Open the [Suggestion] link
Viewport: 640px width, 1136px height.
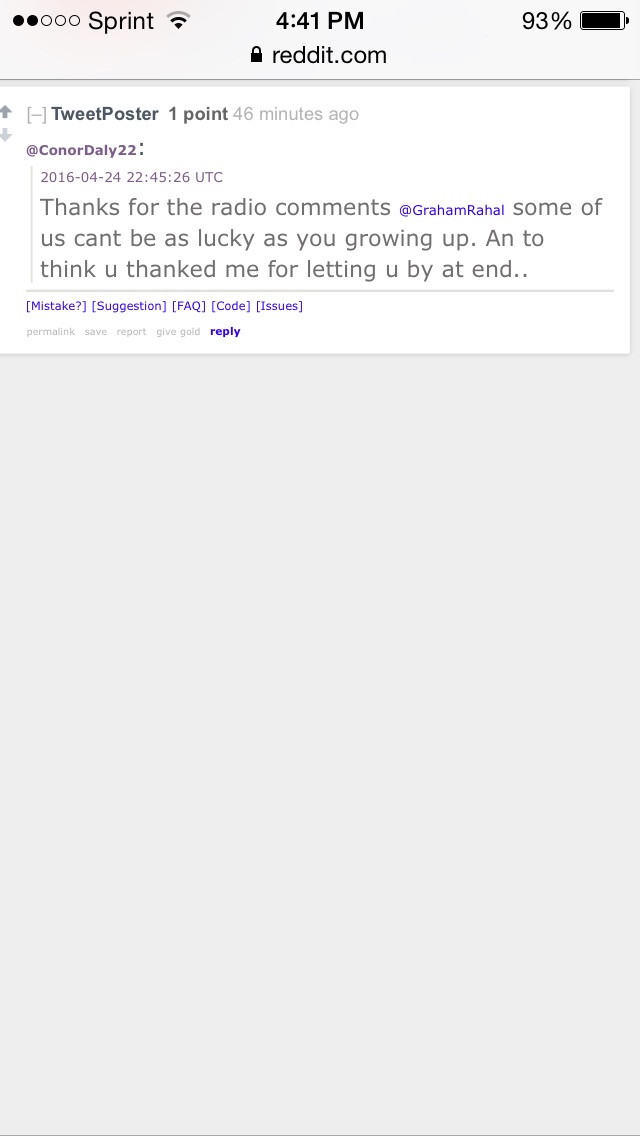coord(129,306)
